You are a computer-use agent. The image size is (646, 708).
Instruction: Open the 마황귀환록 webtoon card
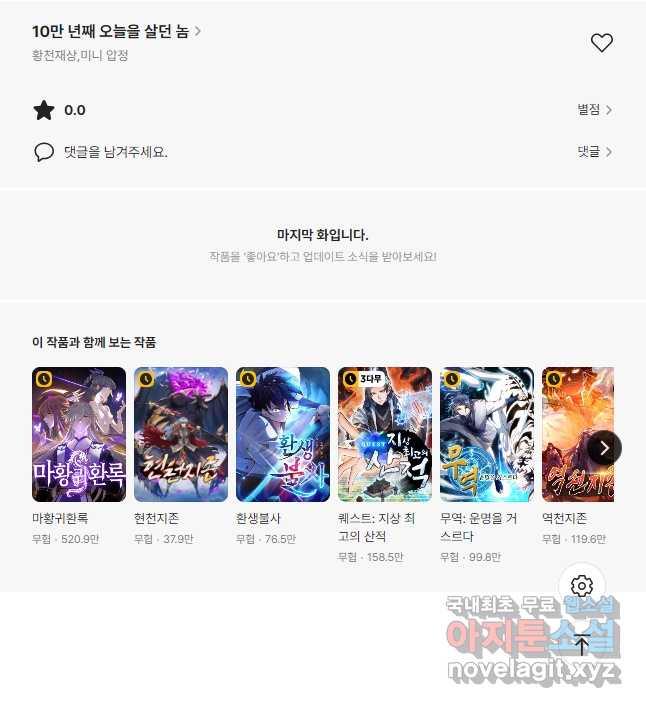pyautogui.click(x=79, y=434)
